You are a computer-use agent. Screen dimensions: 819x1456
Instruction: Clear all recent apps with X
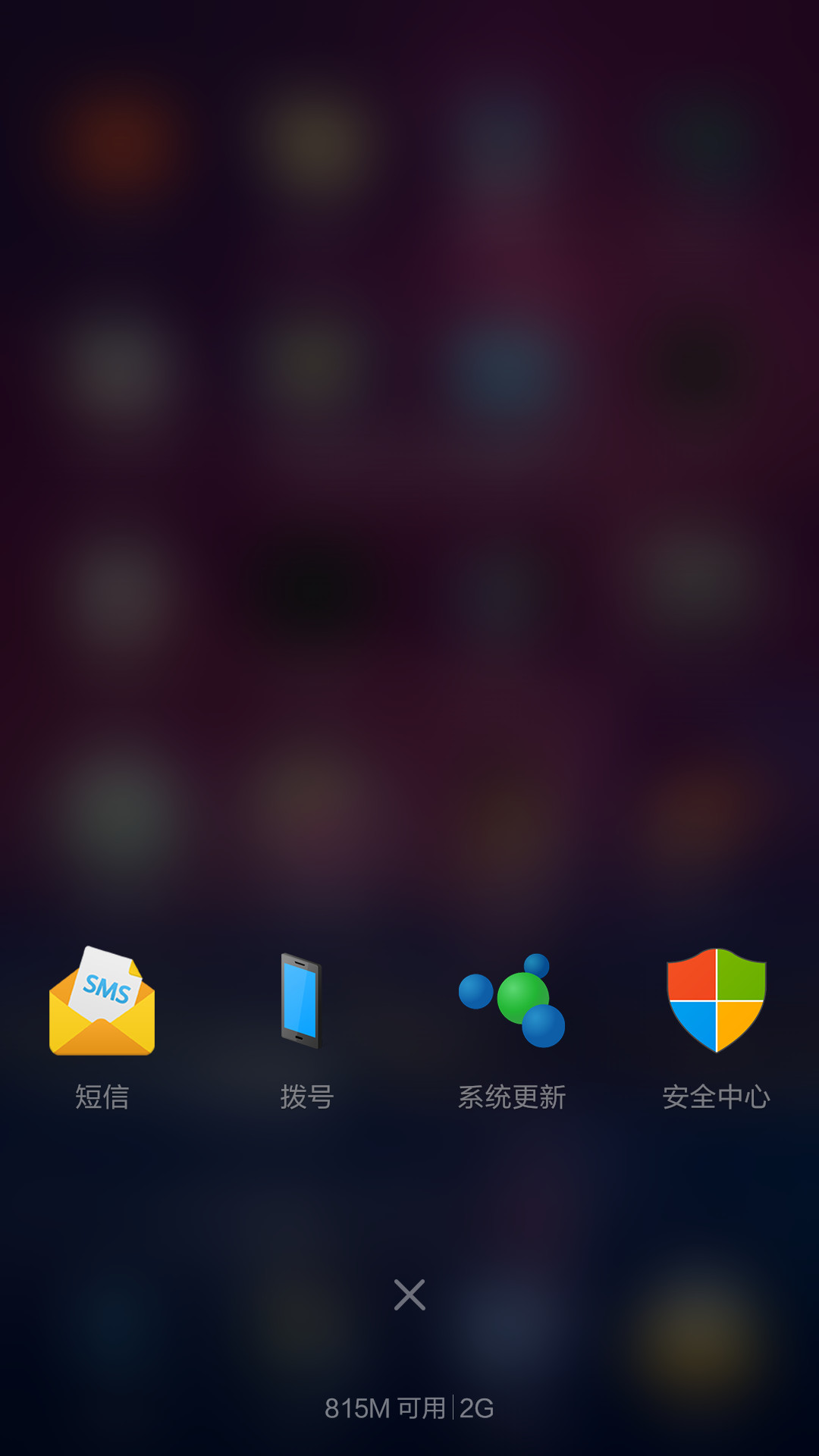tap(409, 1294)
